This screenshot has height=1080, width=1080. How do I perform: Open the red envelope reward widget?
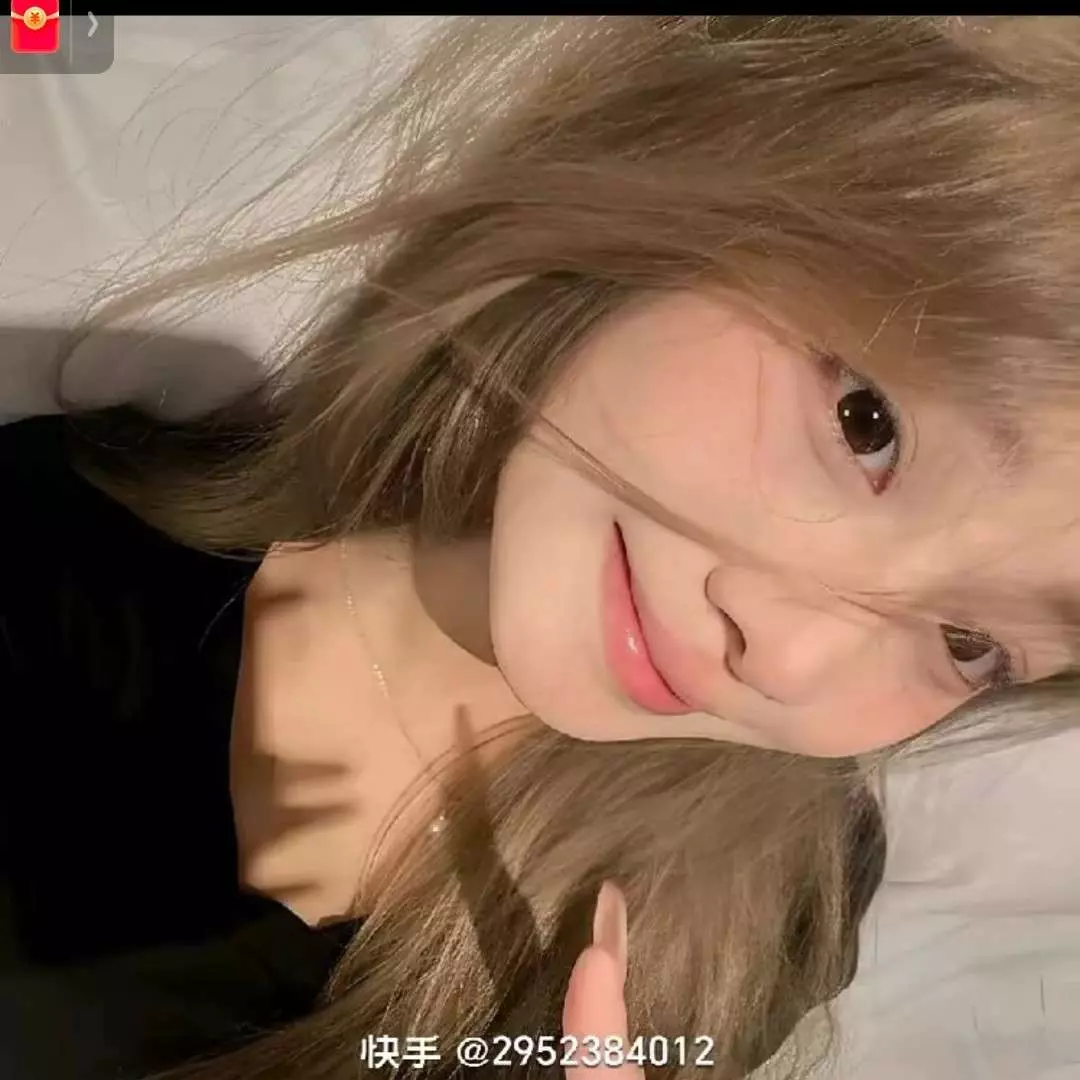tap(35, 27)
